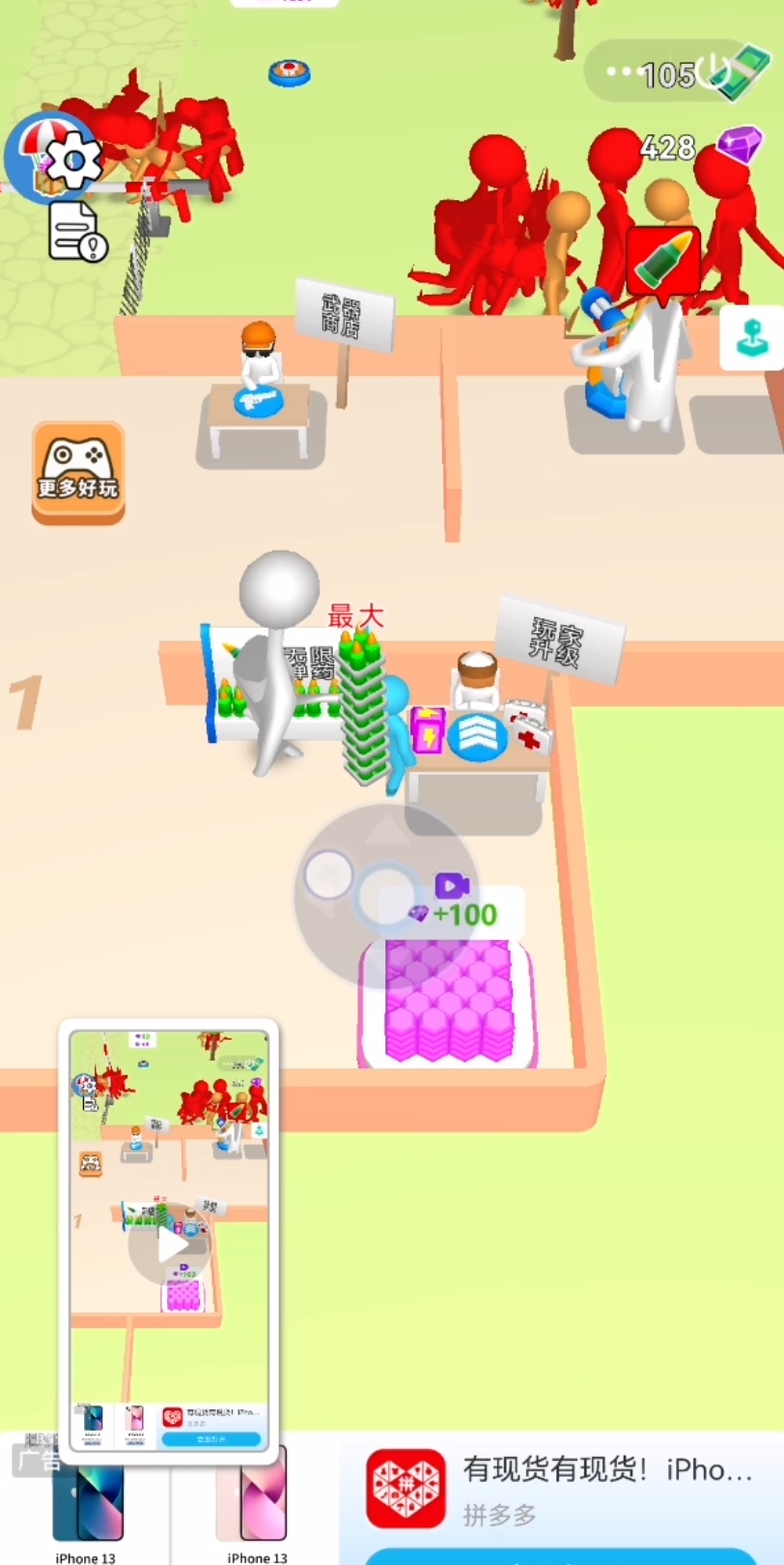Open the feedback report document icon

click(x=76, y=232)
